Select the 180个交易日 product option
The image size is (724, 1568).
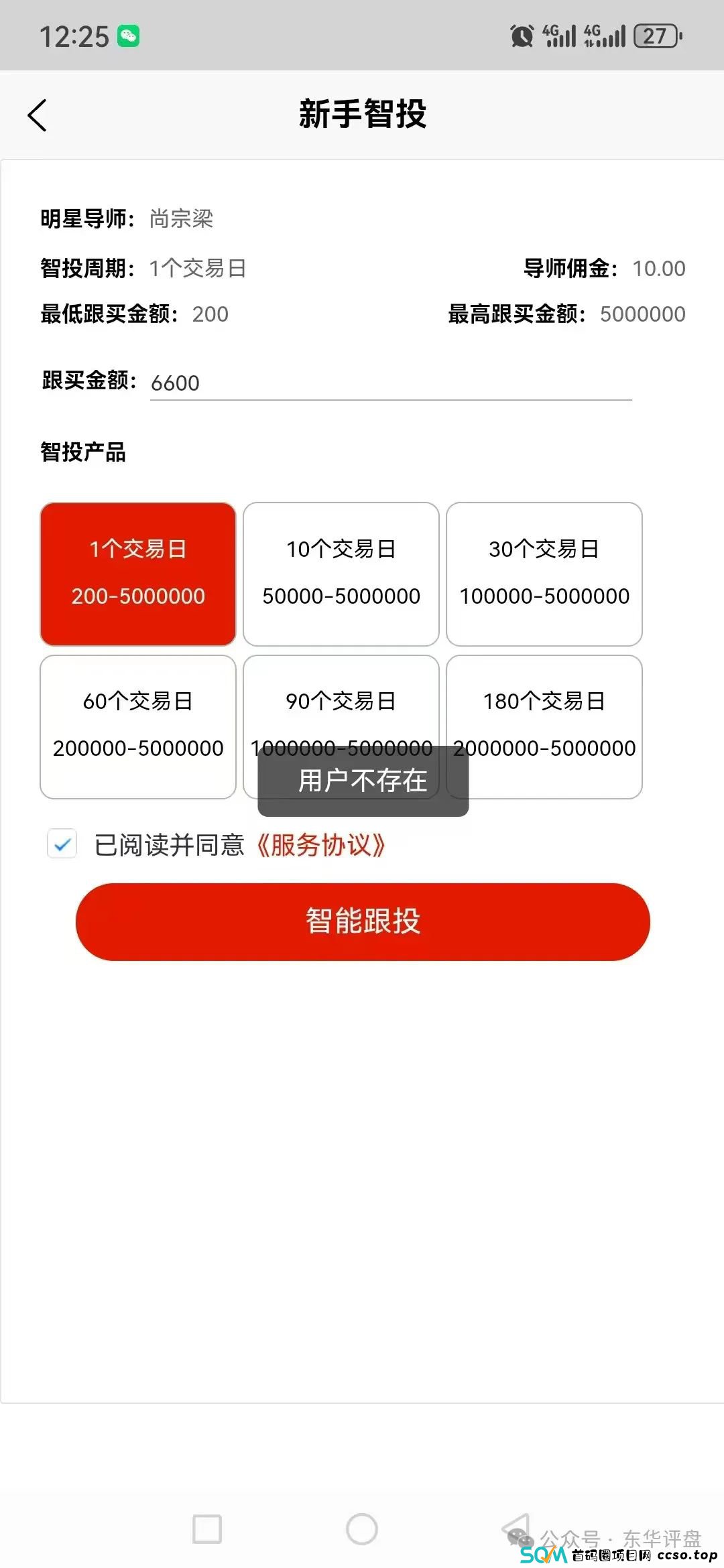point(544,726)
